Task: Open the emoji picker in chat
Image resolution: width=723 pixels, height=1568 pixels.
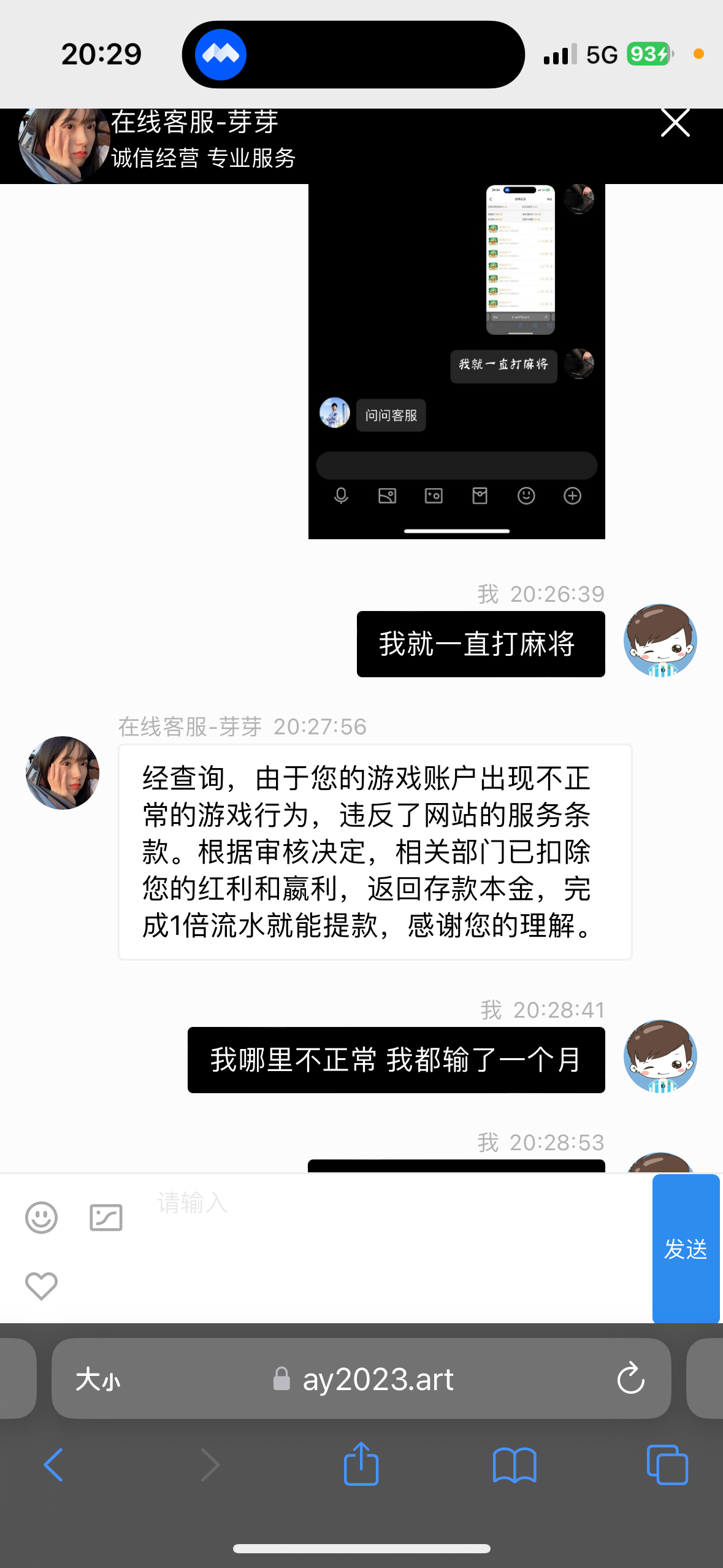Action: point(41,1217)
